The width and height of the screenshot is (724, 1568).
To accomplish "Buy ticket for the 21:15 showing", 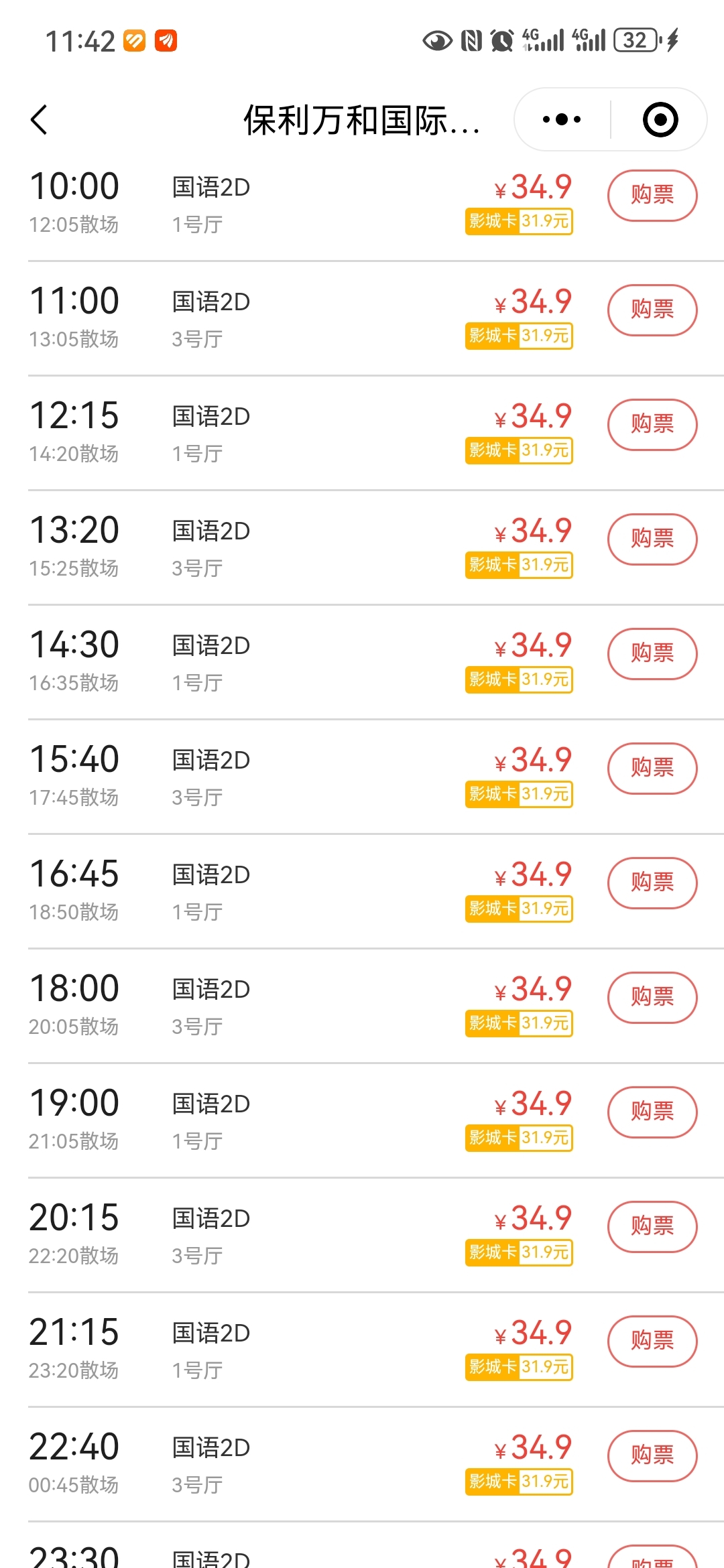I will (x=652, y=1342).
